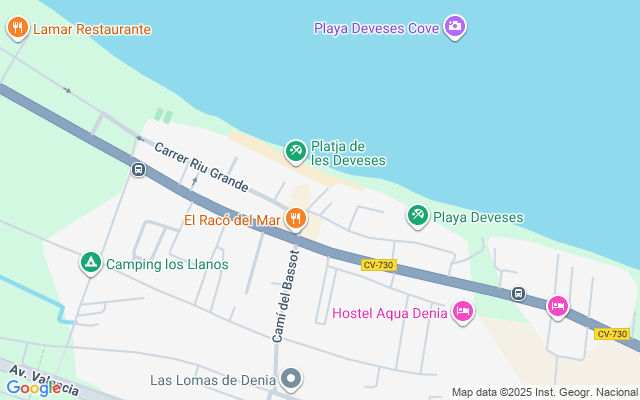Open the El Racó del Mar restaurant pin
The height and width of the screenshot is (400, 640).
(x=295, y=218)
